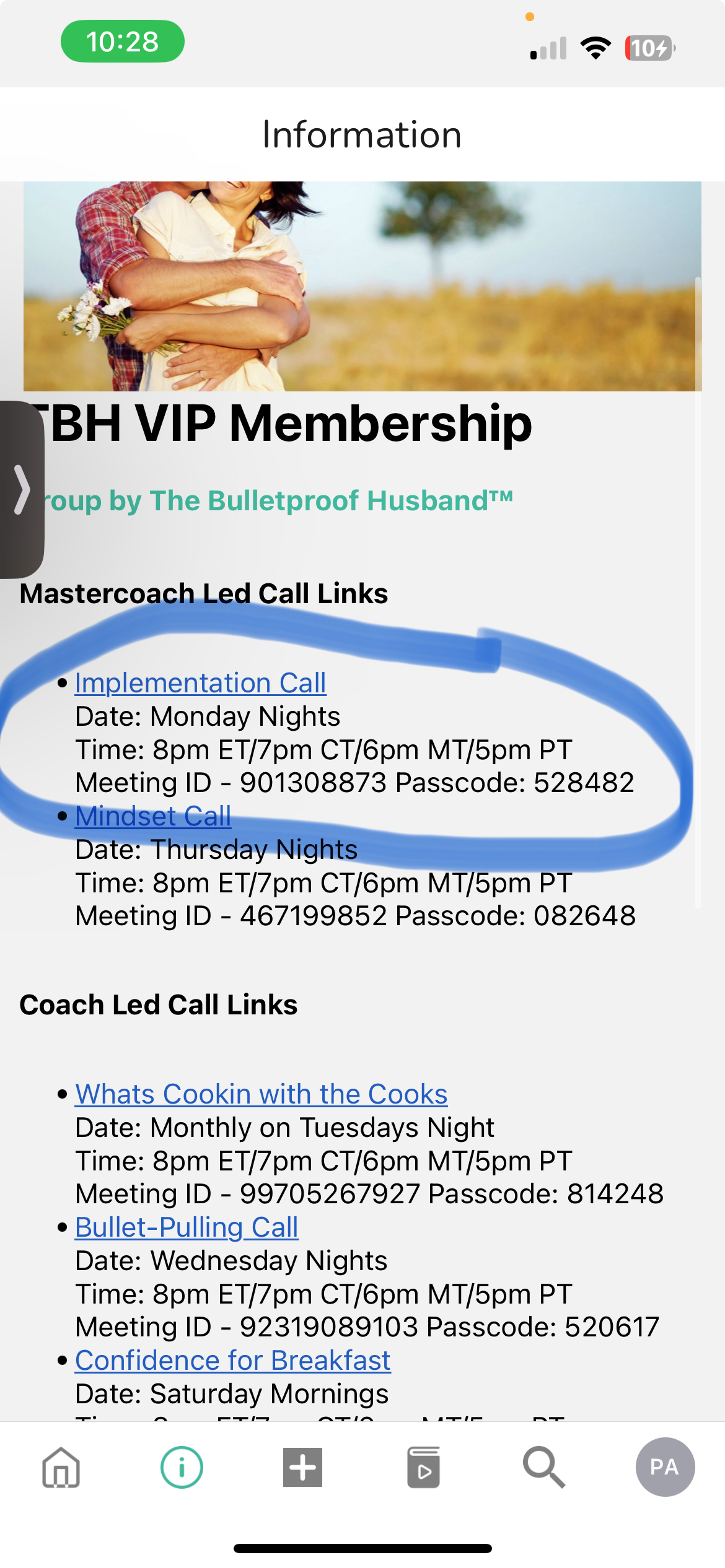Tap the Whats Cookin with the Cooks link
The image size is (725, 1568).
click(x=261, y=1094)
